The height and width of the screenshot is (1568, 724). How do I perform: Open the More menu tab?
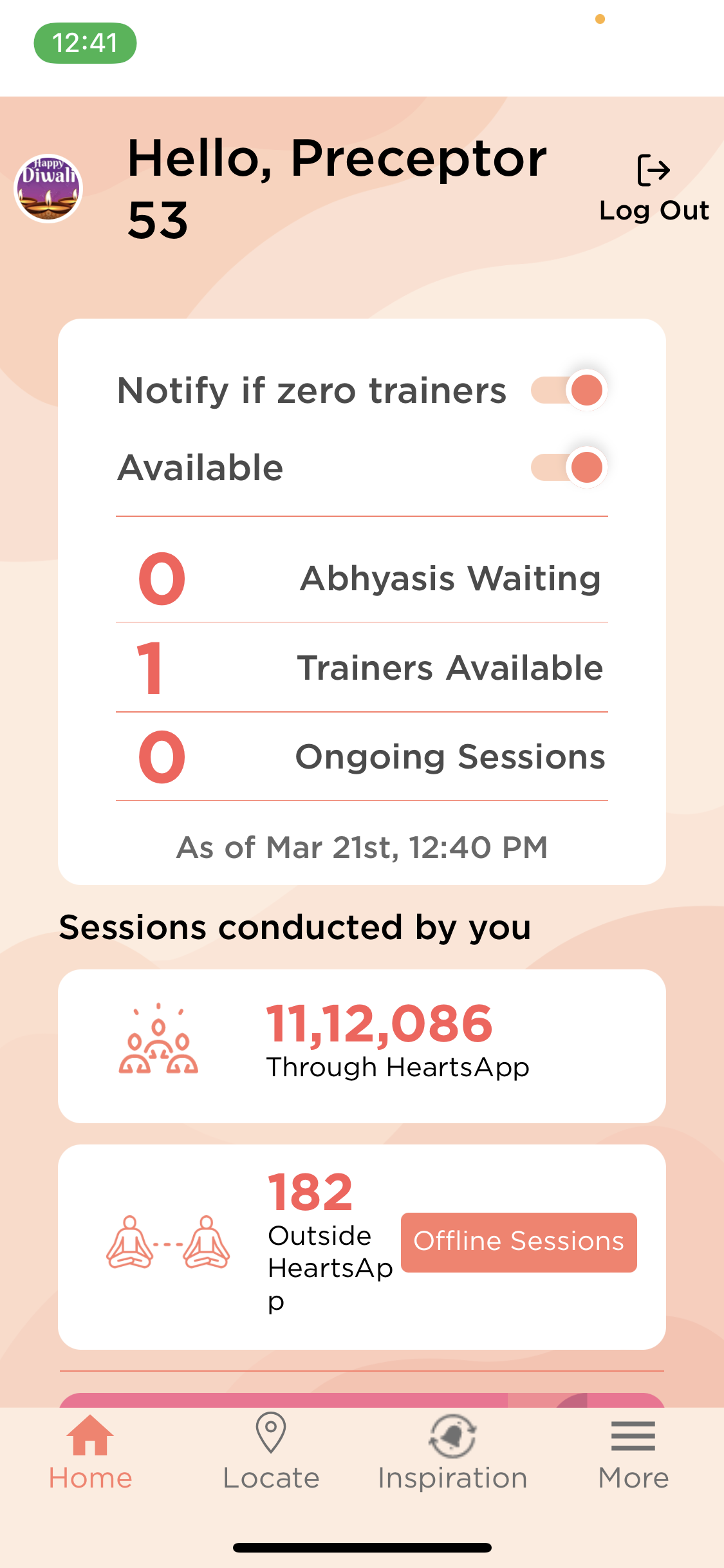pyautogui.click(x=633, y=1452)
